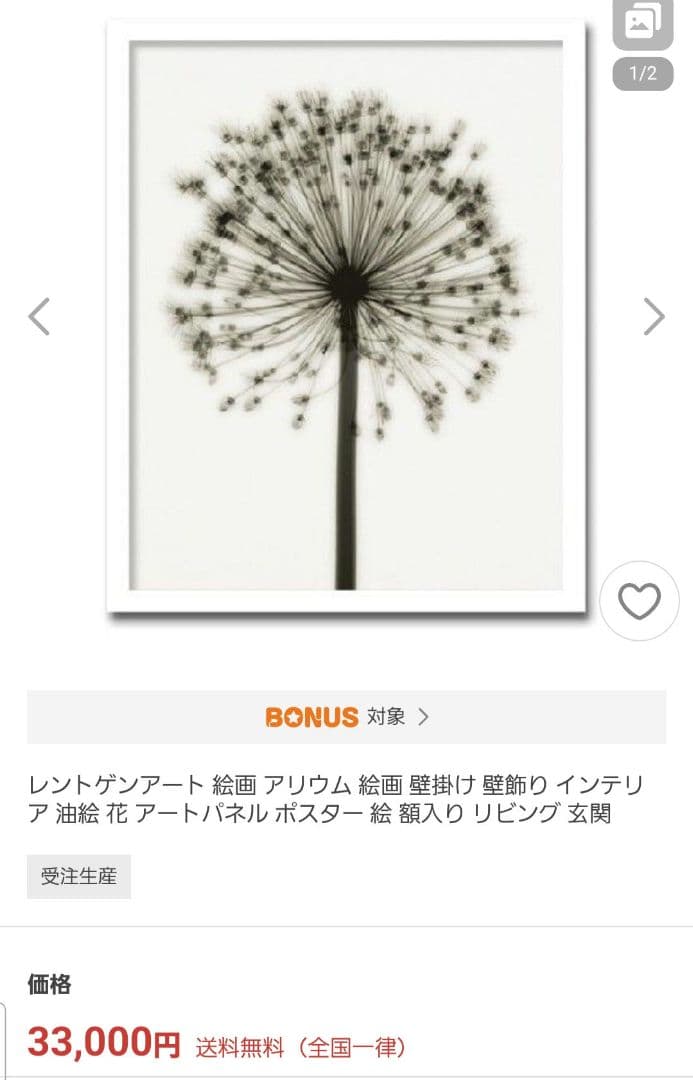This screenshot has height=1080, width=693.
Task: Add this art panel to favorites
Action: [x=639, y=601]
